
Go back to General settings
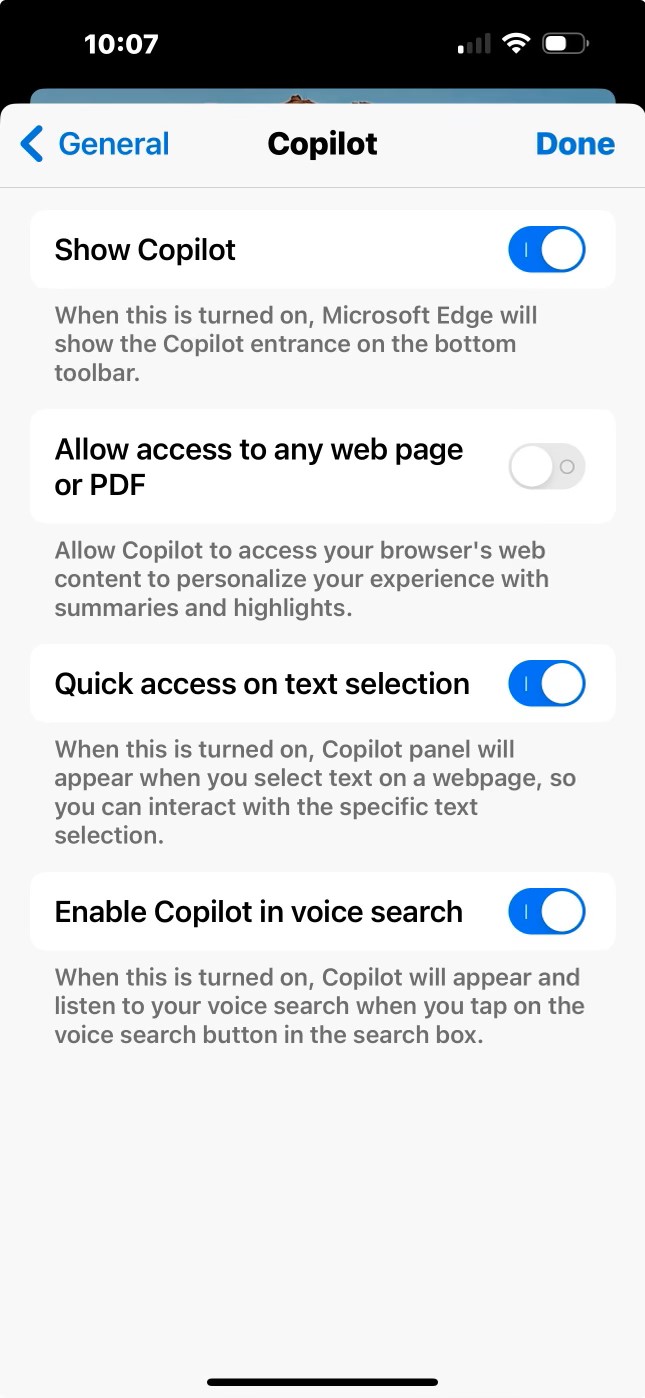click(x=95, y=144)
